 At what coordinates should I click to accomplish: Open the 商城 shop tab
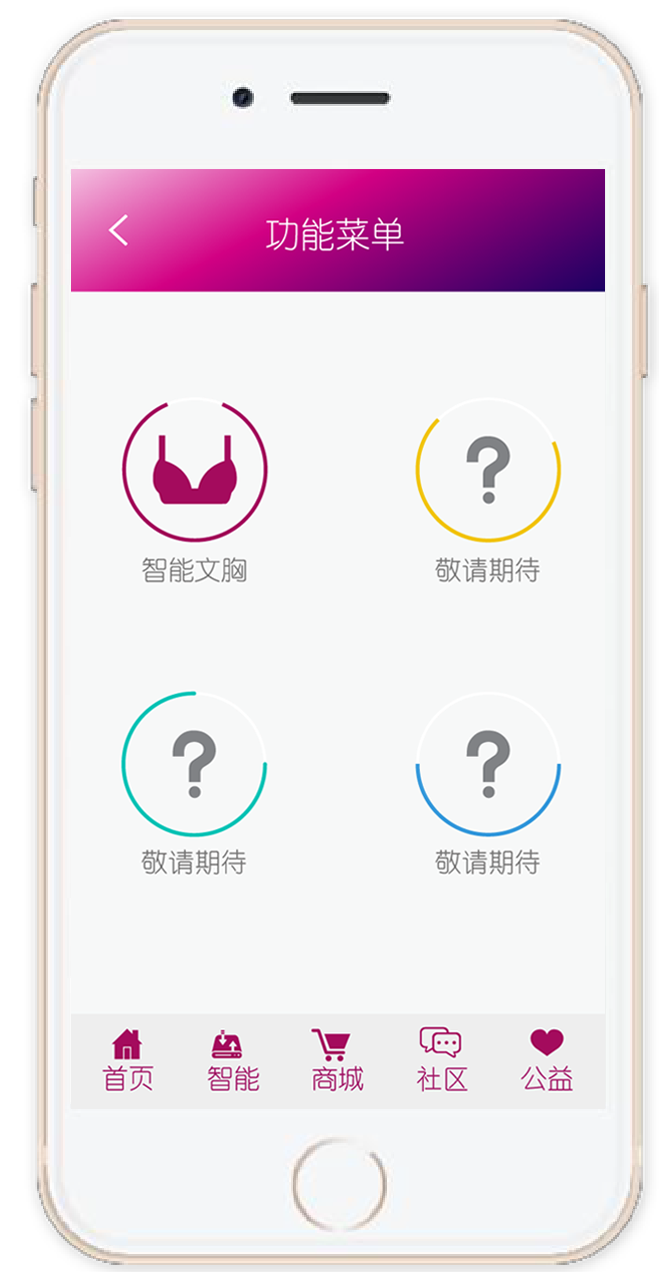click(337, 1061)
